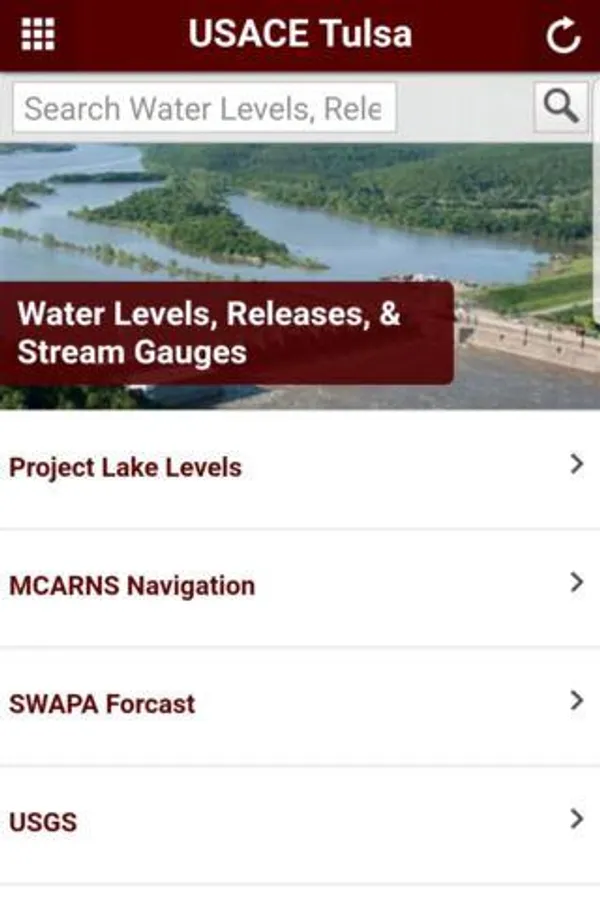Screen dimensions: 600x900
Task: Open the grid menu icon
Action: click(x=38, y=35)
